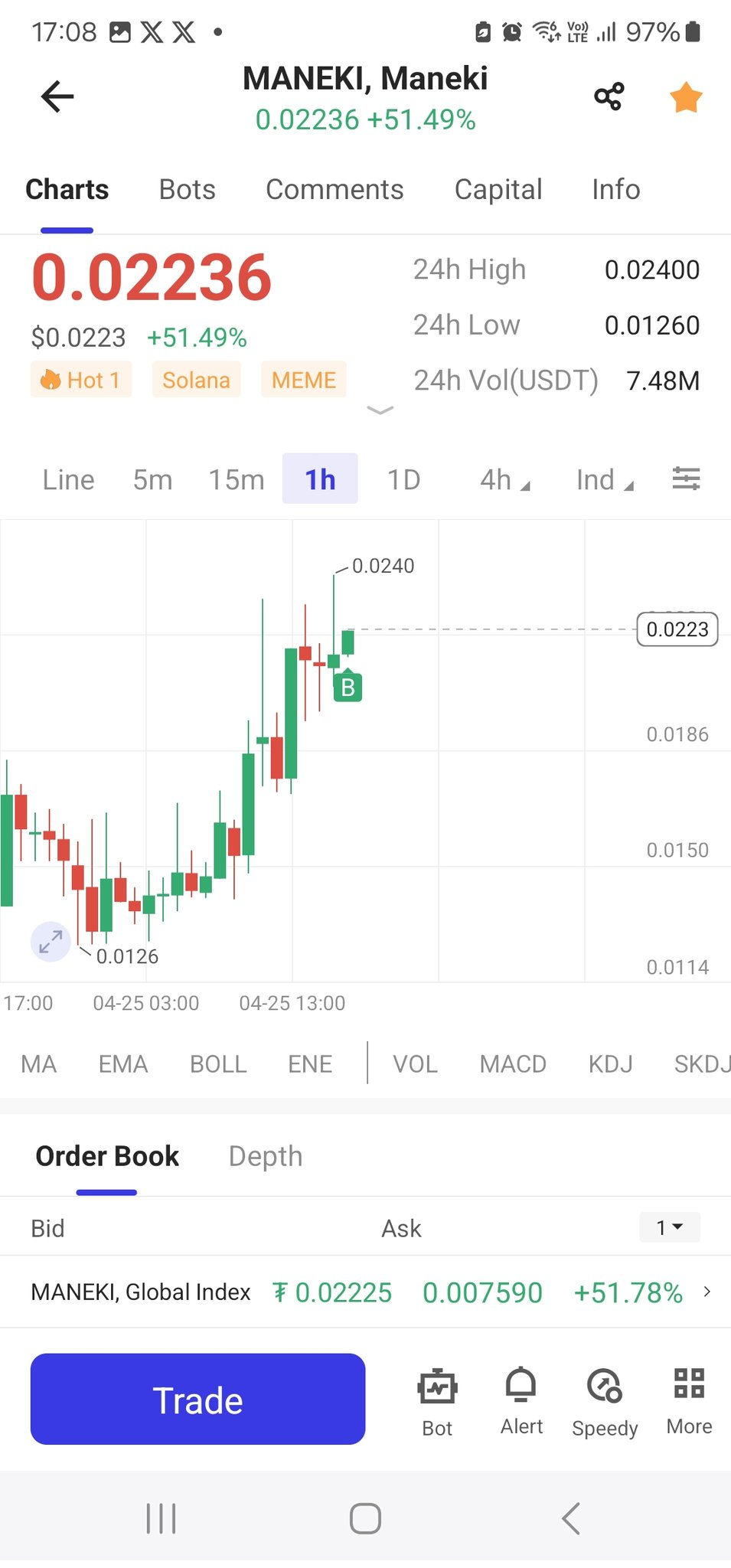Open the Comments tab

[x=334, y=190]
